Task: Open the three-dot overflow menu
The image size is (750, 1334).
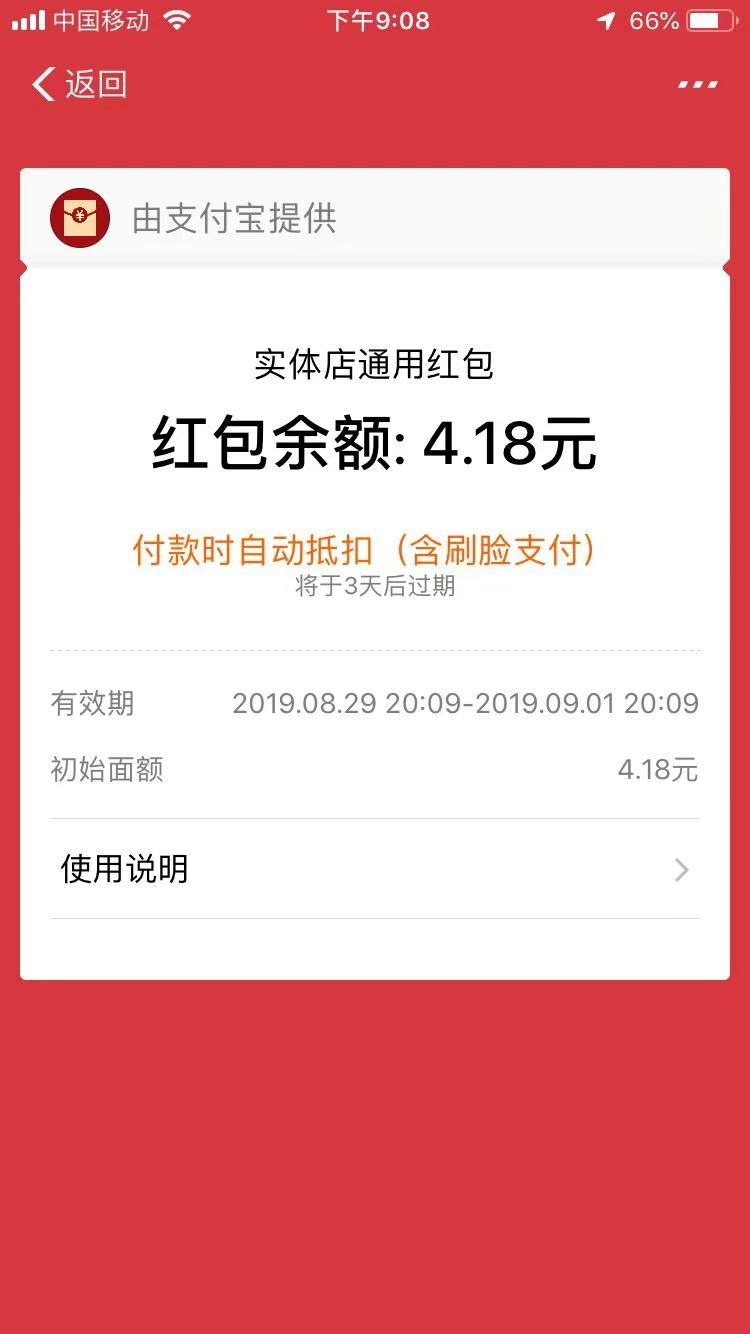Action: coord(697,85)
